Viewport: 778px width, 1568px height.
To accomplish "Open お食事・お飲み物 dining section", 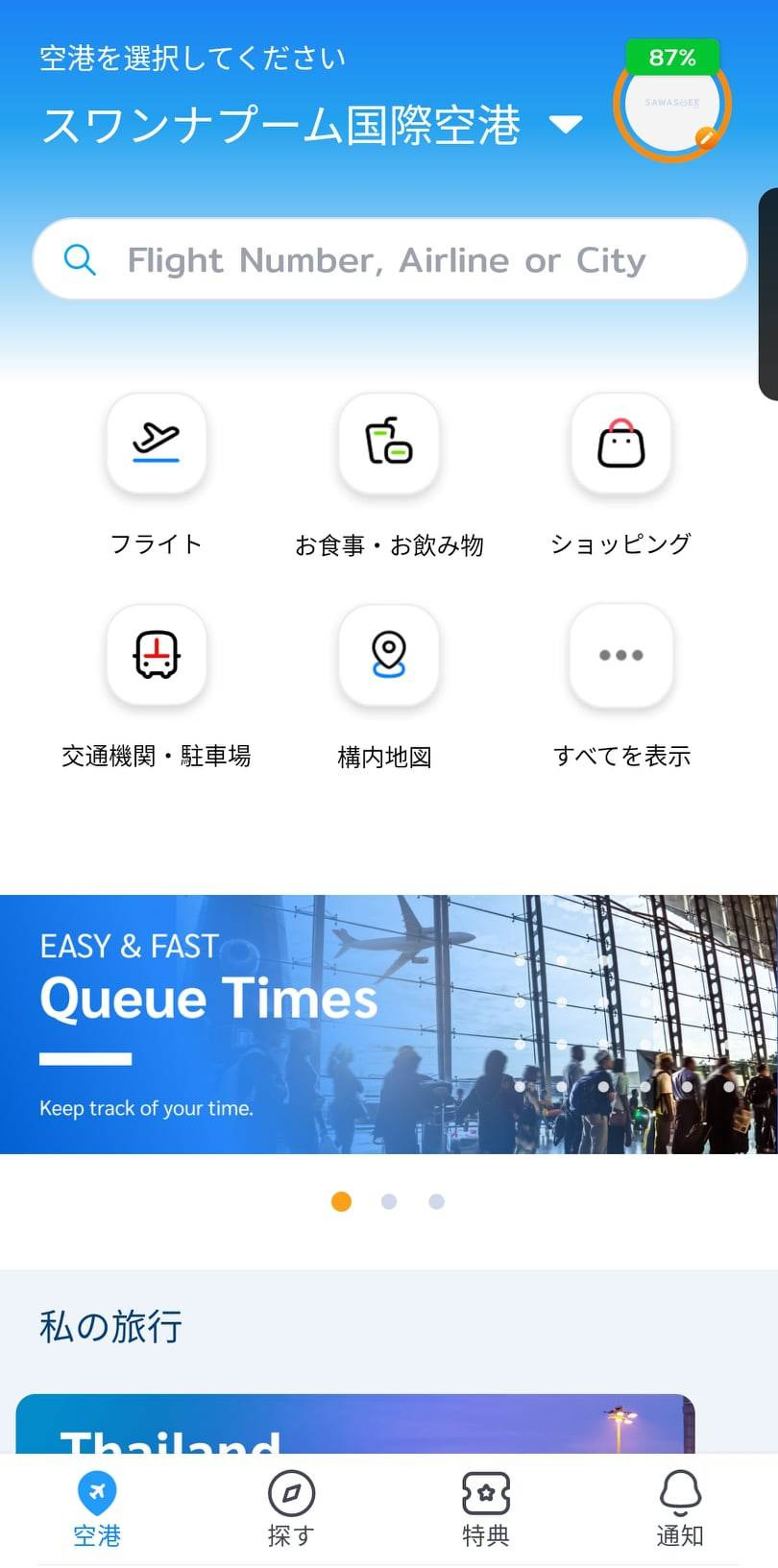I will pos(389,444).
